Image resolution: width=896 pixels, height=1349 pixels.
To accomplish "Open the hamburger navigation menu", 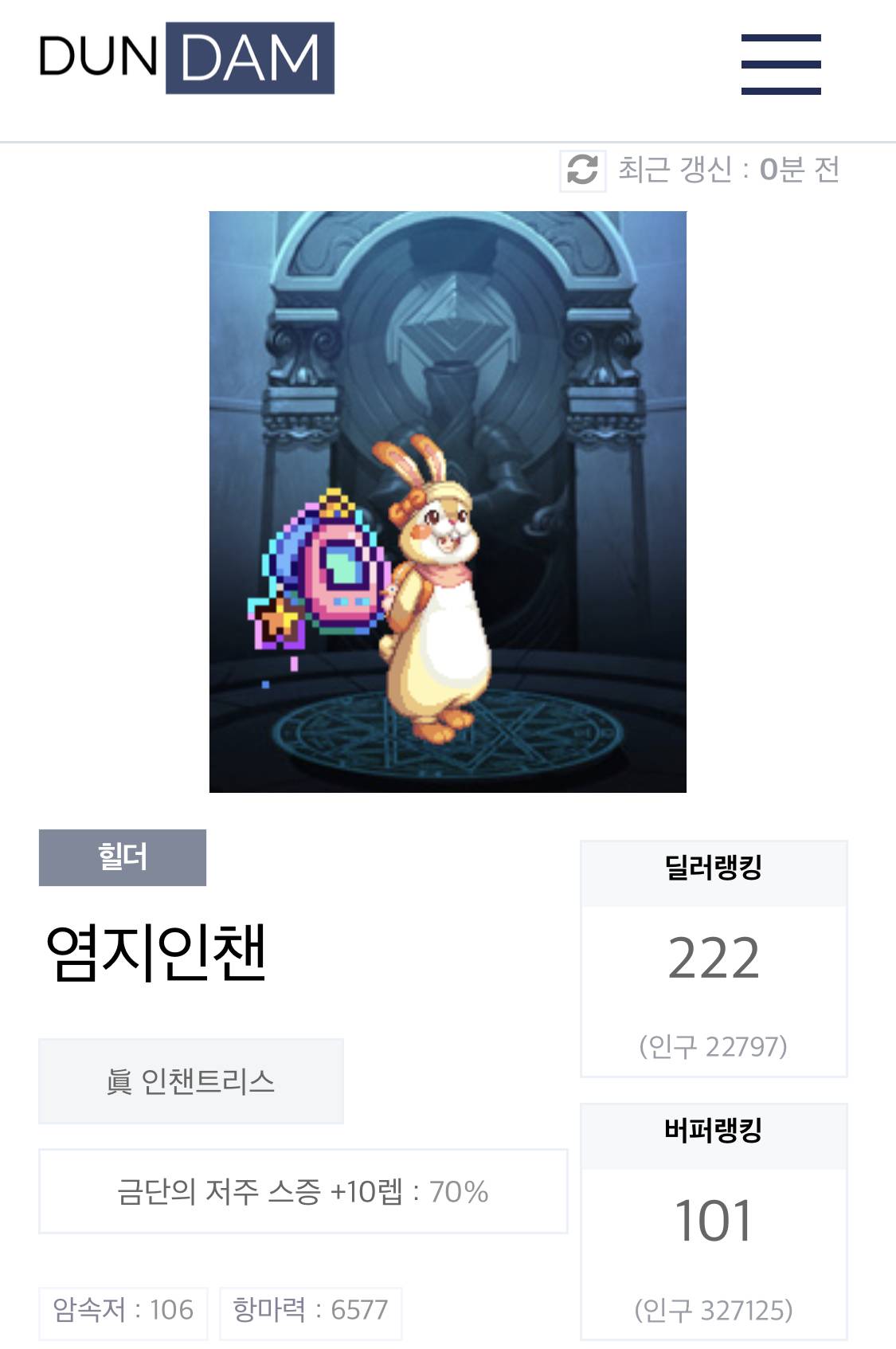I will [x=781, y=64].
